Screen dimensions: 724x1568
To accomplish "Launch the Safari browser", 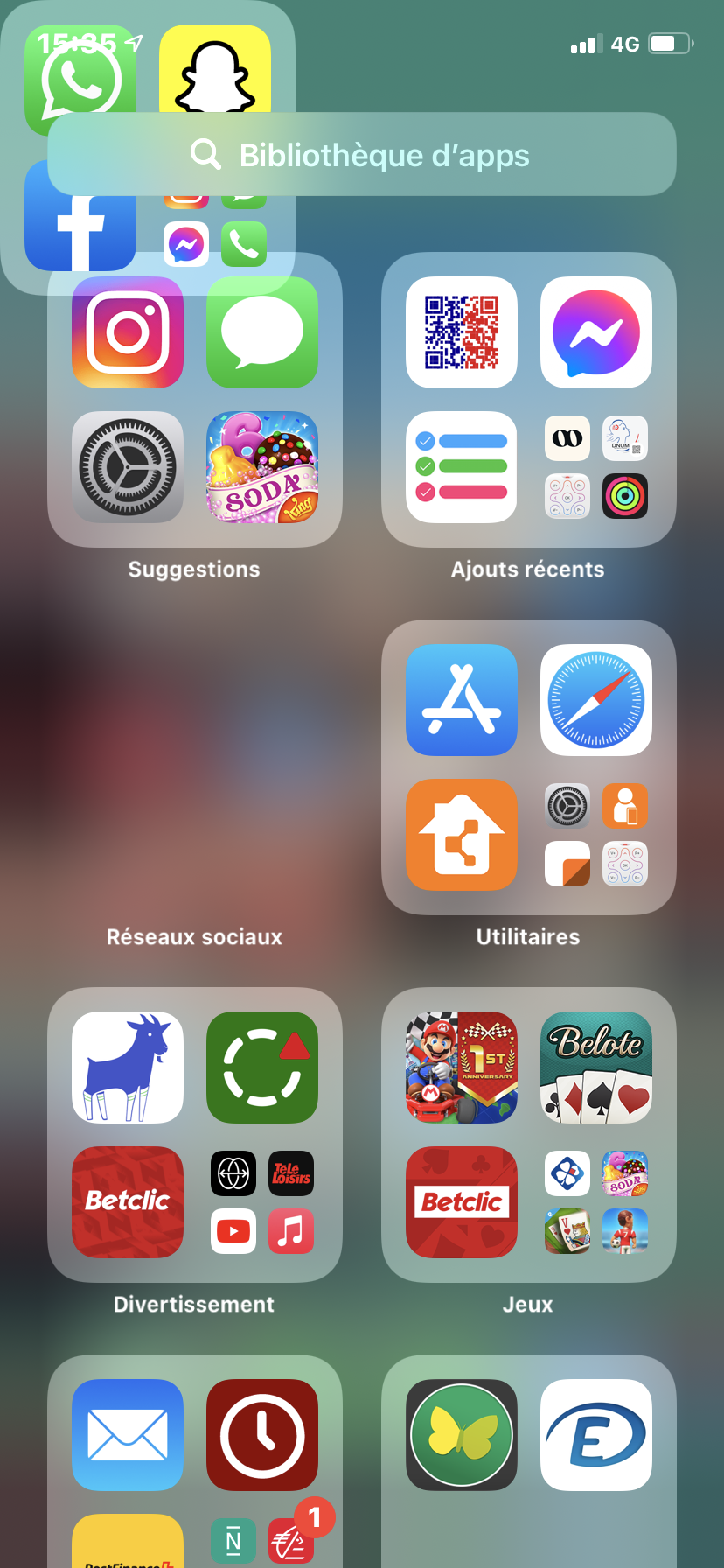I will 595,700.
